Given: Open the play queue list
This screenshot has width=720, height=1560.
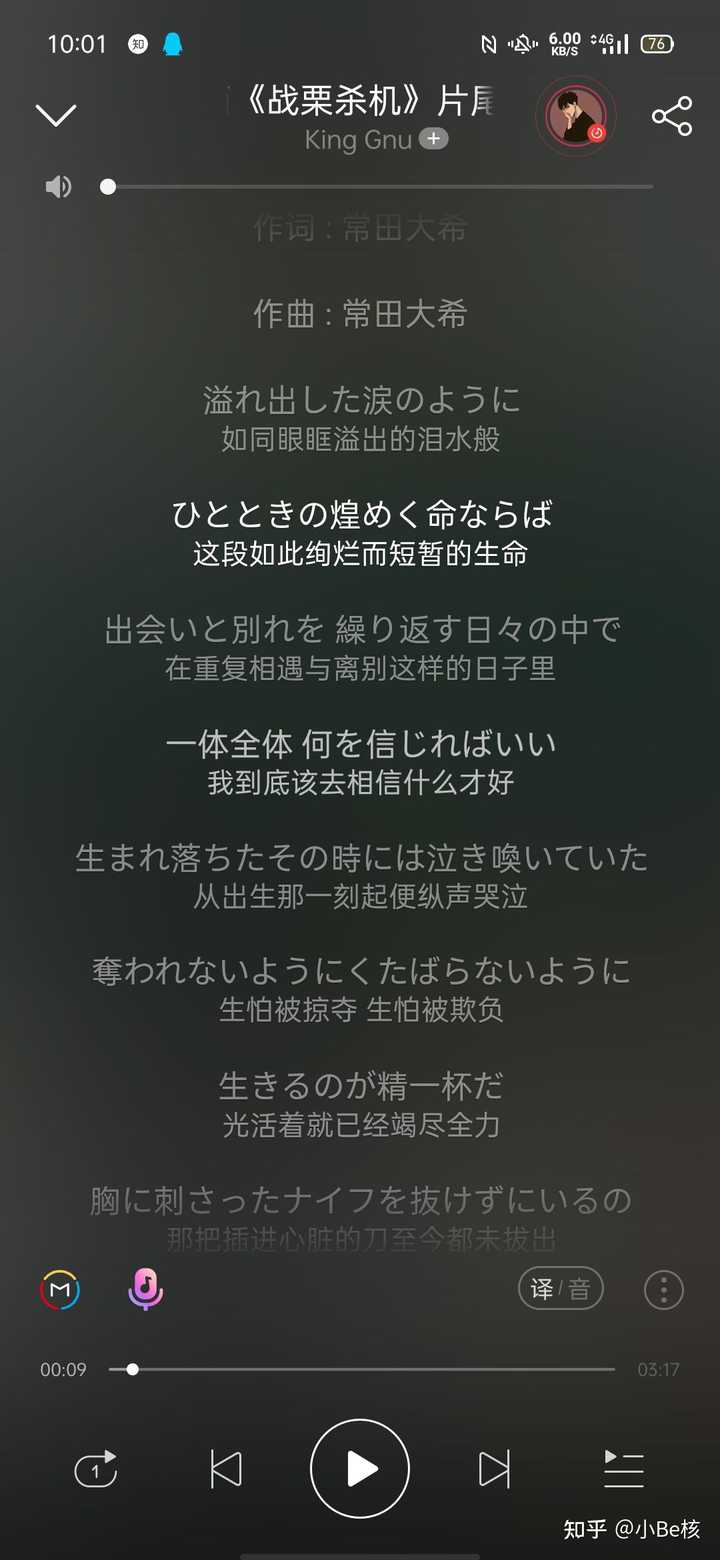Looking at the screenshot, I should click(x=624, y=1469).
